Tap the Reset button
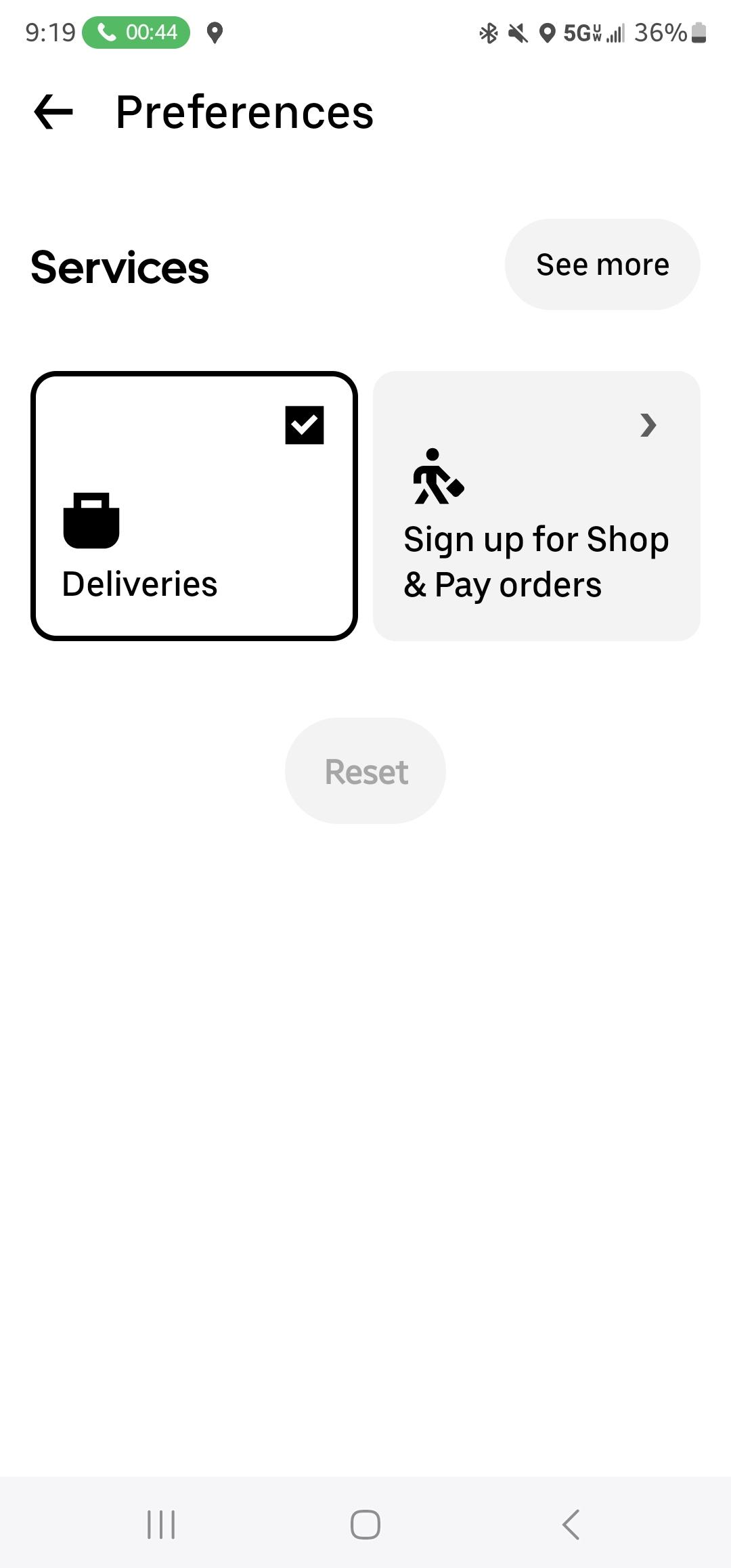 (x=365, y=770)
